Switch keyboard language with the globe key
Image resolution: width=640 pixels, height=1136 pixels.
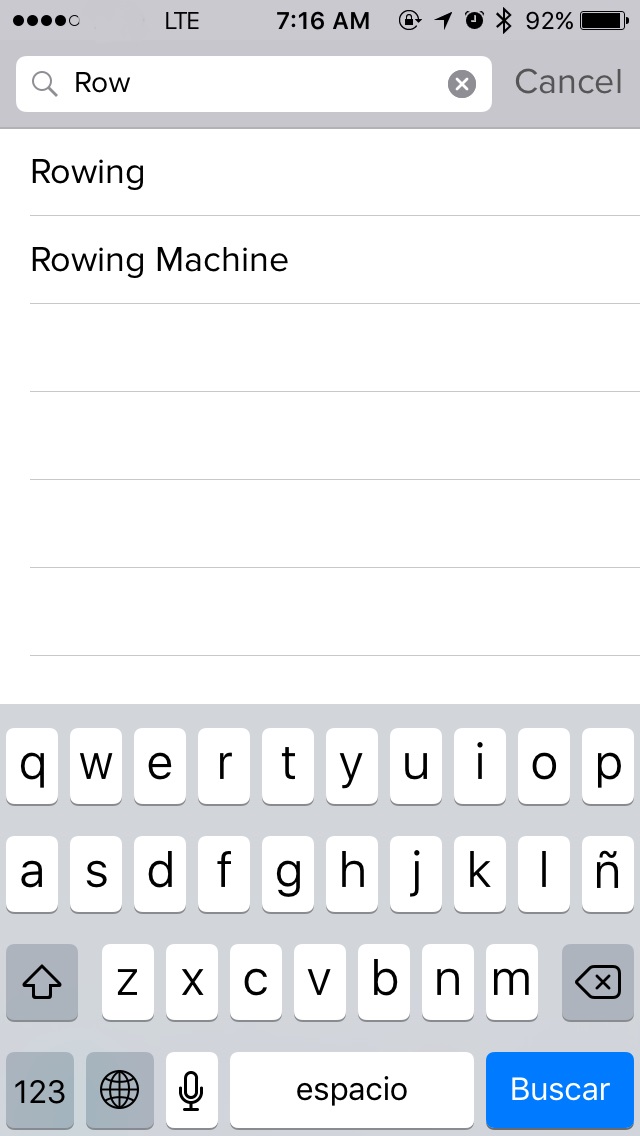click(120, 1089)
